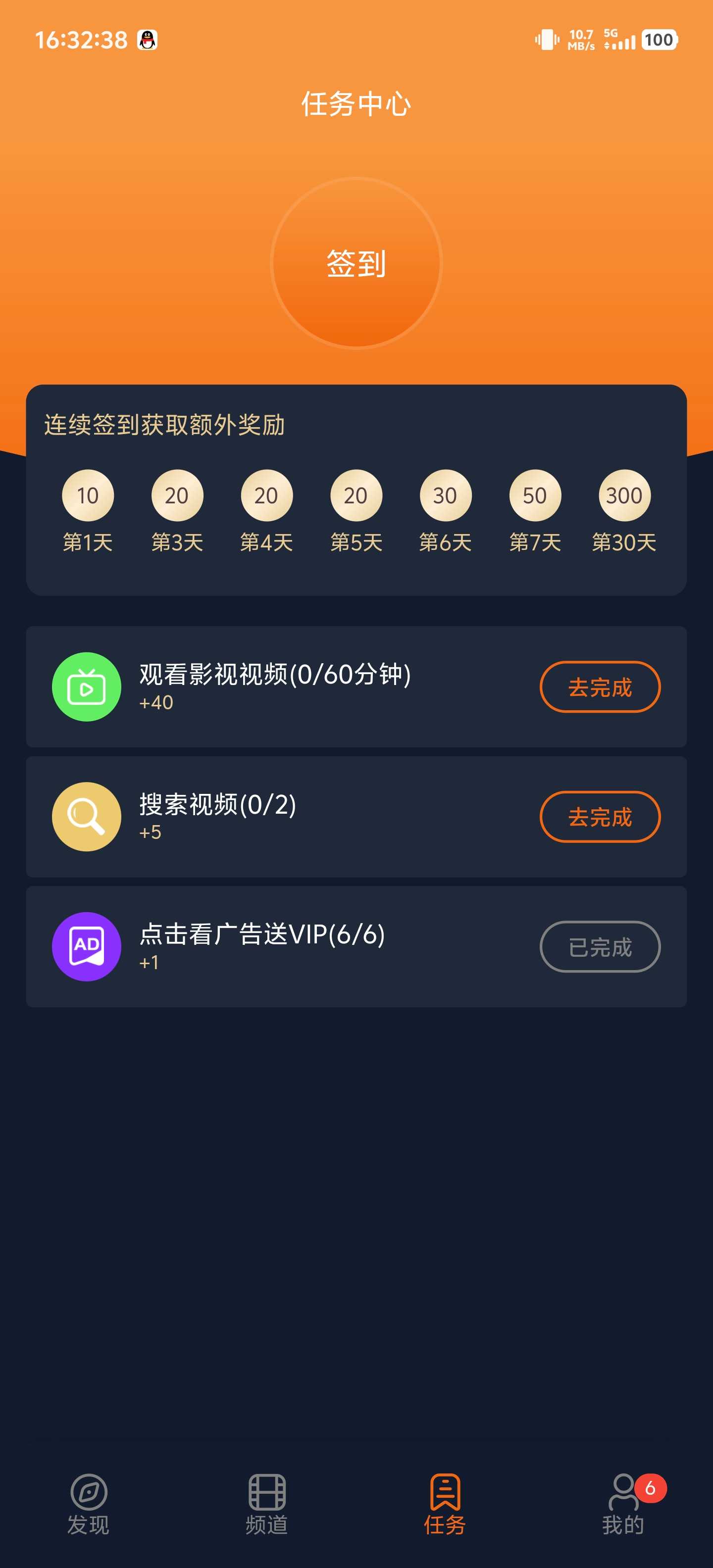Image resolution: width=713 pixels, height=1568 pixels.
Task: Tap 已完成 on 点击看广告送VIP task
Action: (x=600, y=946)
